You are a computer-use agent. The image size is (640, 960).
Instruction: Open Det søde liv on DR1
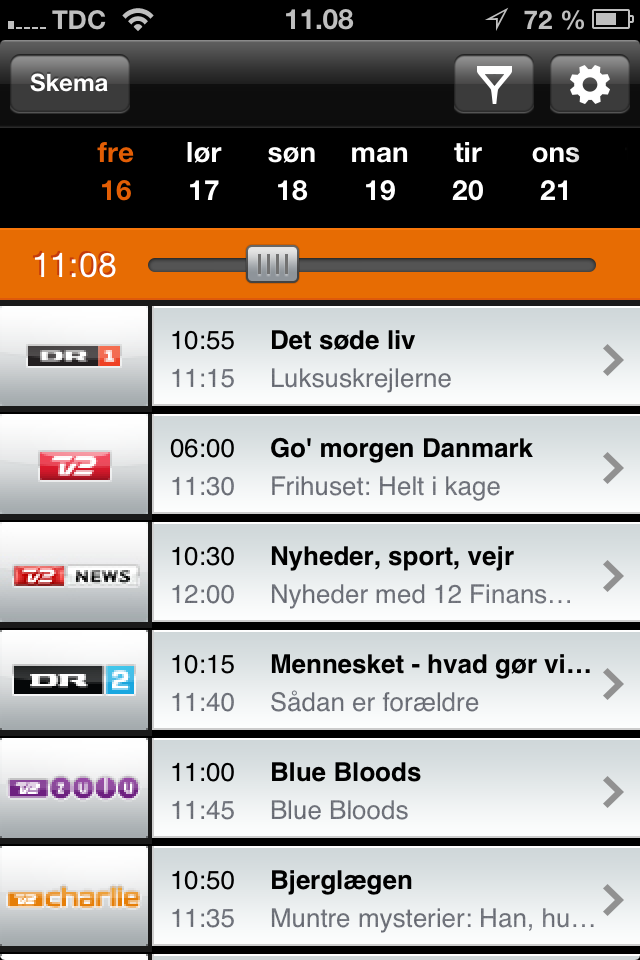pyautogui.click(x=395, y=359)
